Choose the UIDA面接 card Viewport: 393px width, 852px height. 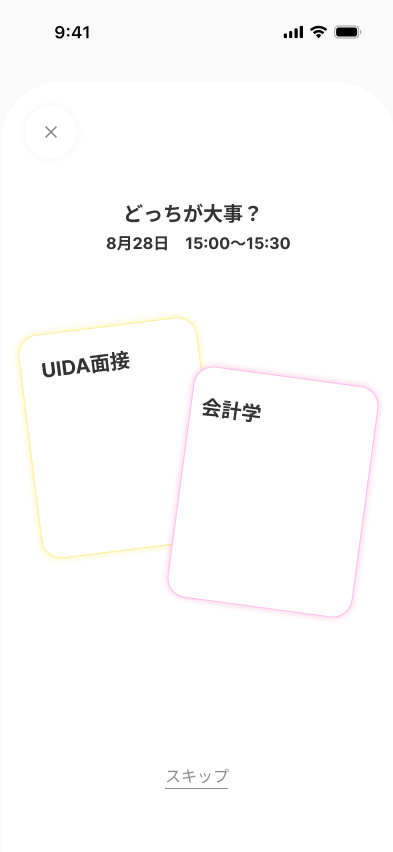tap(103, 438)
